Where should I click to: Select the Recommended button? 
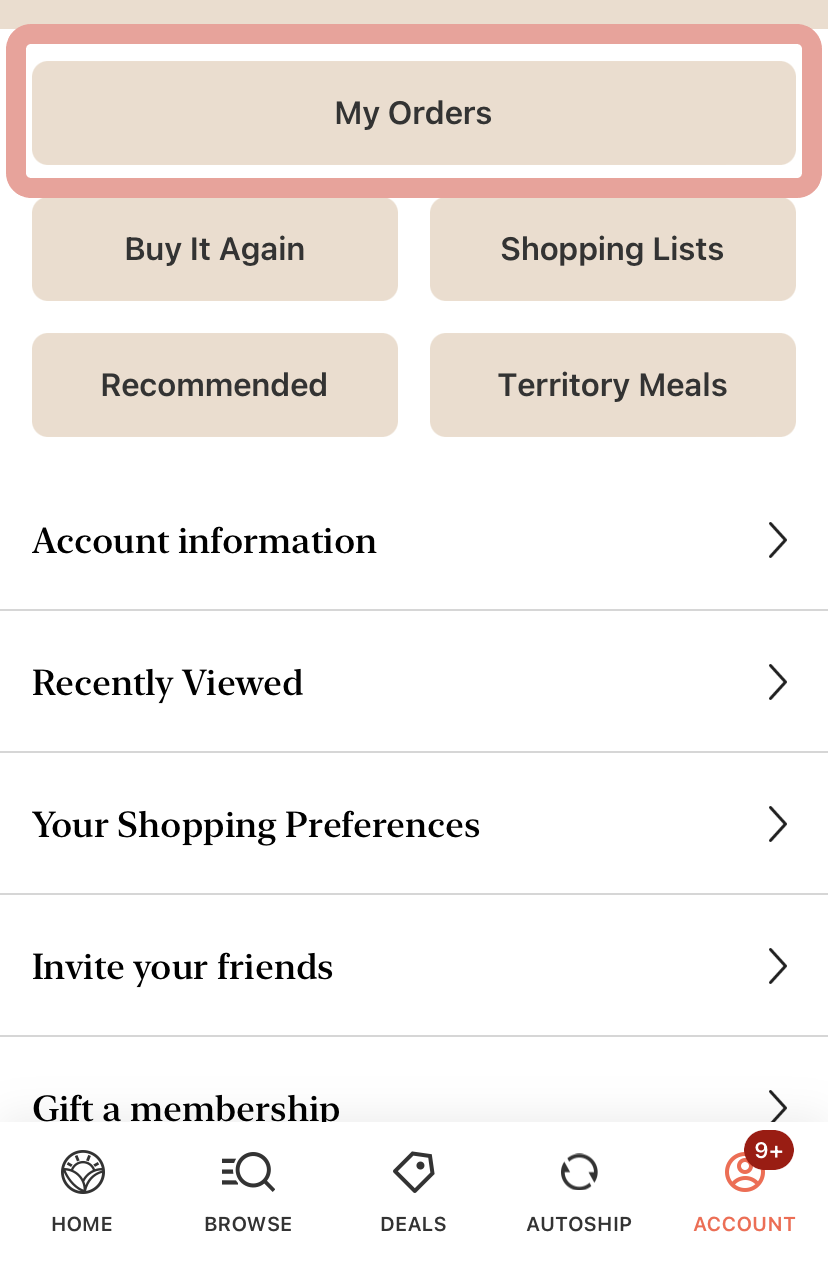214,385
